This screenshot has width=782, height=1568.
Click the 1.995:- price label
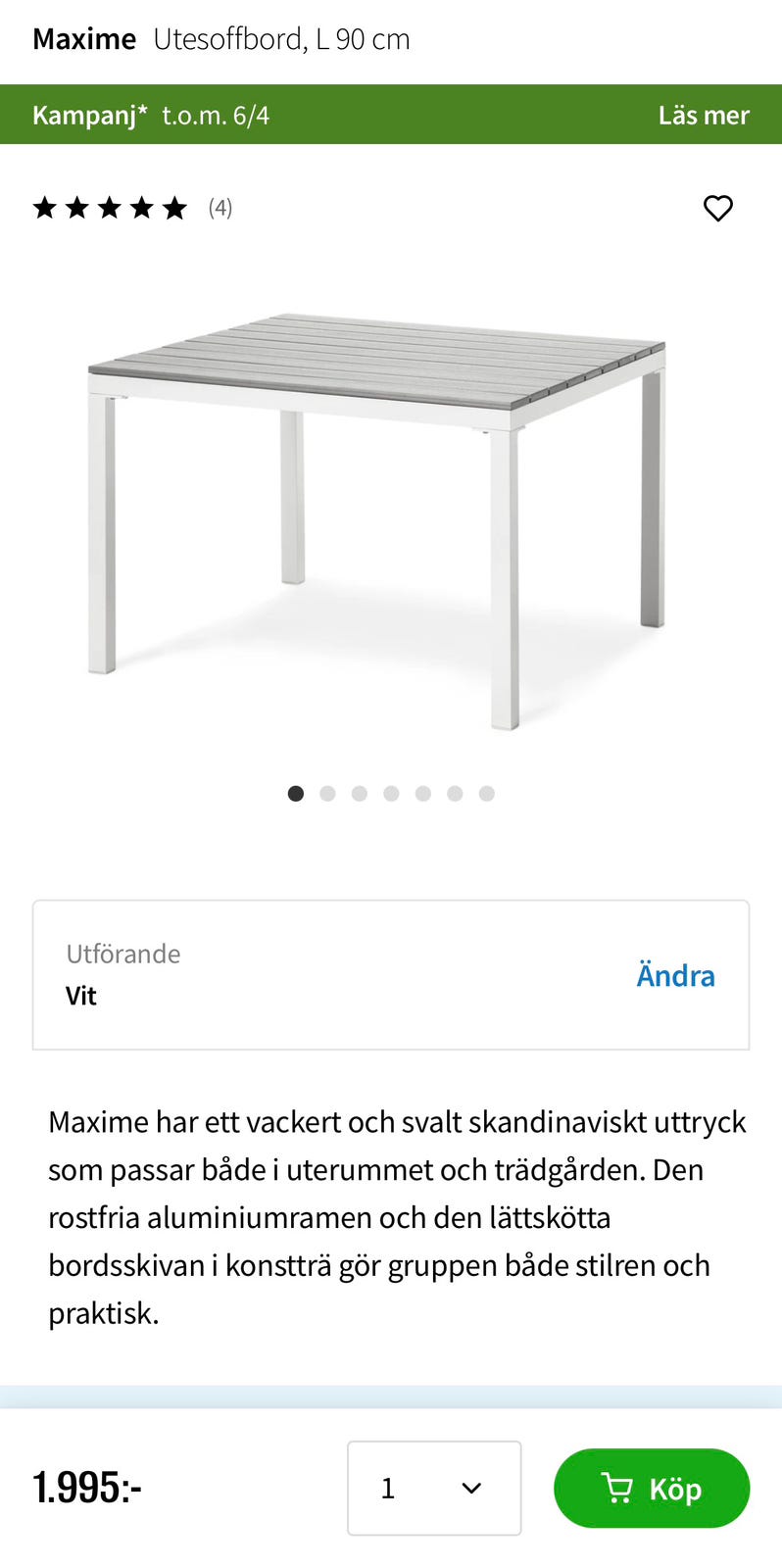click(86, 1488)
